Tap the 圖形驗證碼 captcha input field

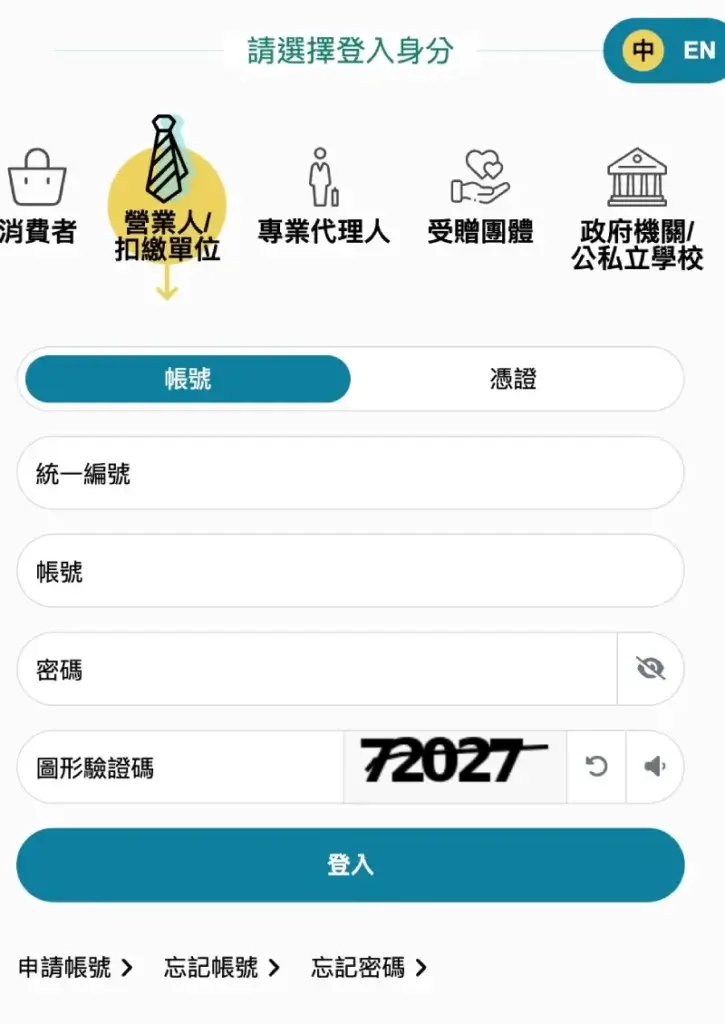coord(180,767)
